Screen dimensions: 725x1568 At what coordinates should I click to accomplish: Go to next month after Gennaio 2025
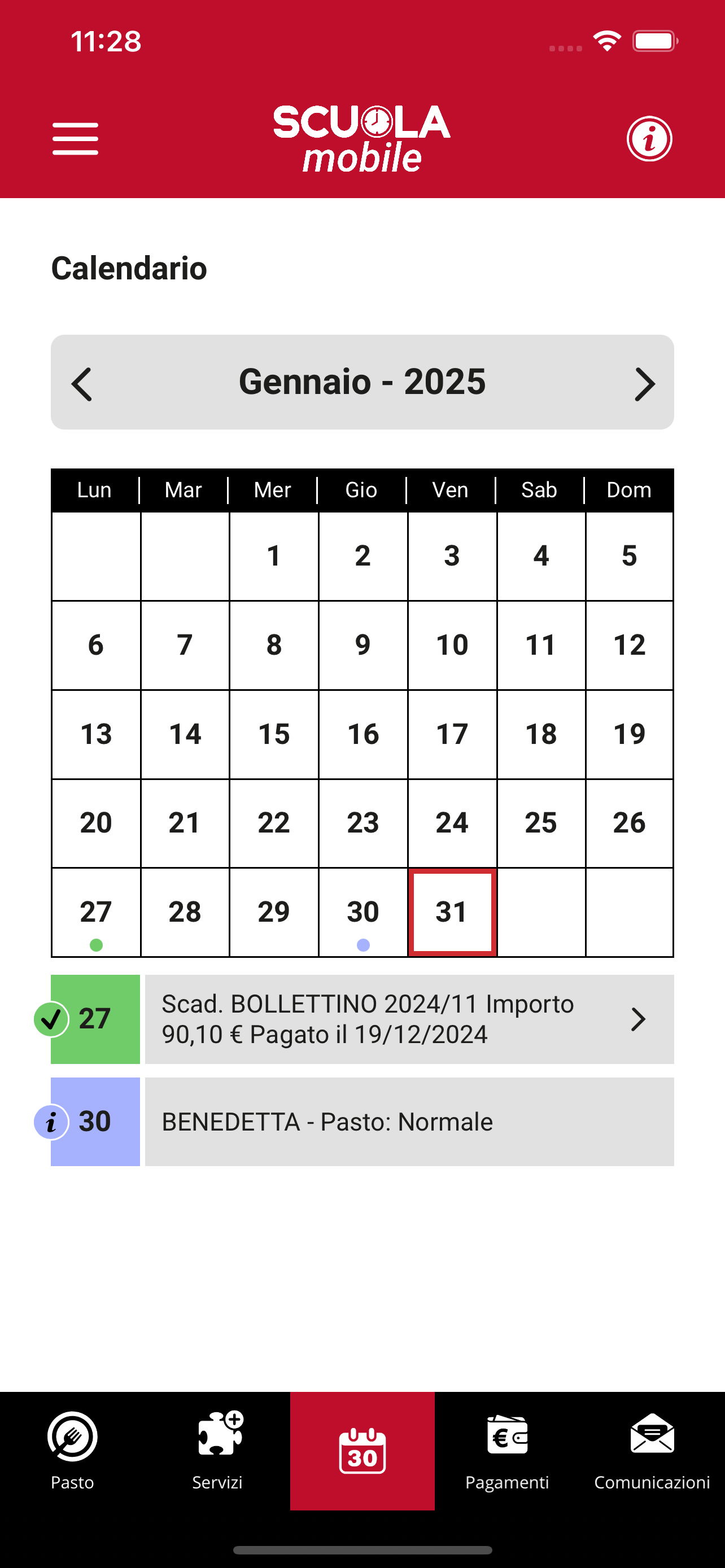[645, 384]
